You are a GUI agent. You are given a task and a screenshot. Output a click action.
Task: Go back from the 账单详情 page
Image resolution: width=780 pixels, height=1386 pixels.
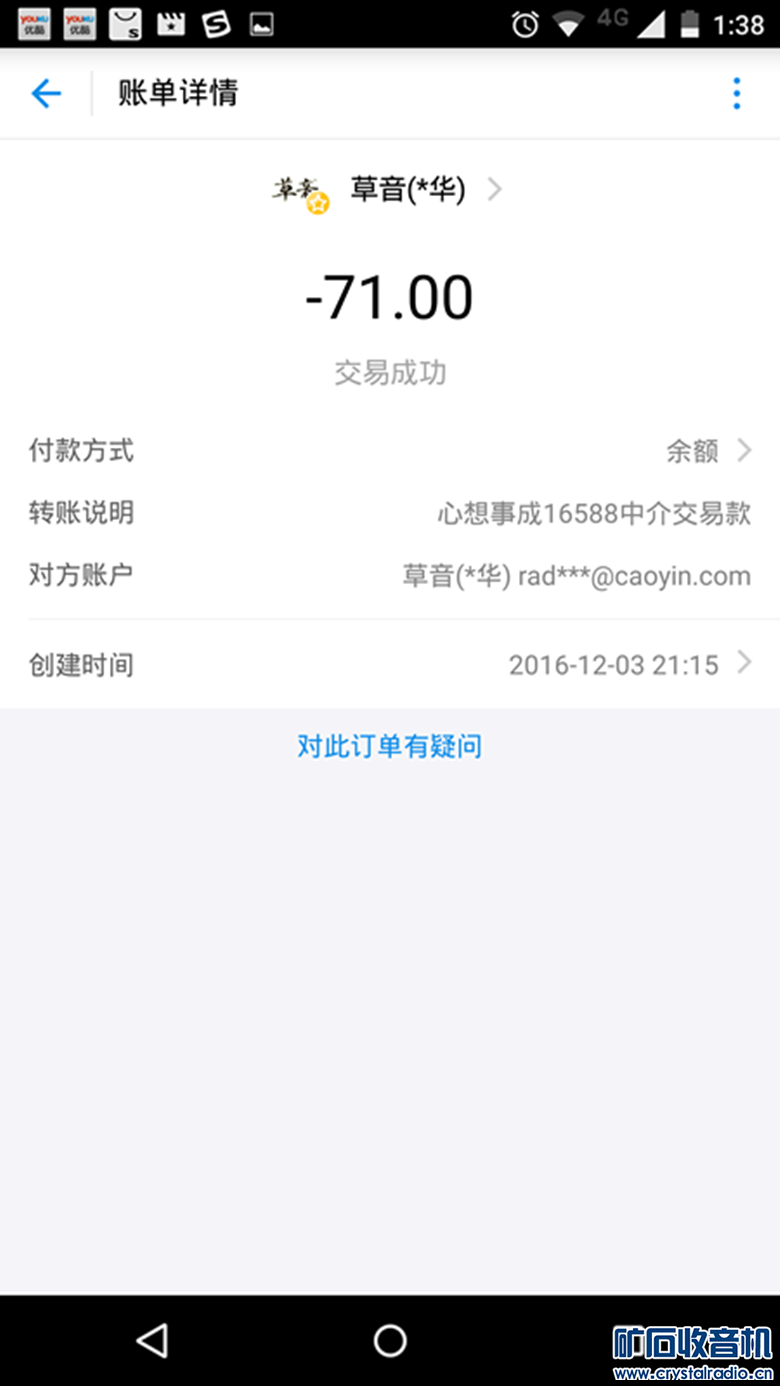click(x=46, y=94)
